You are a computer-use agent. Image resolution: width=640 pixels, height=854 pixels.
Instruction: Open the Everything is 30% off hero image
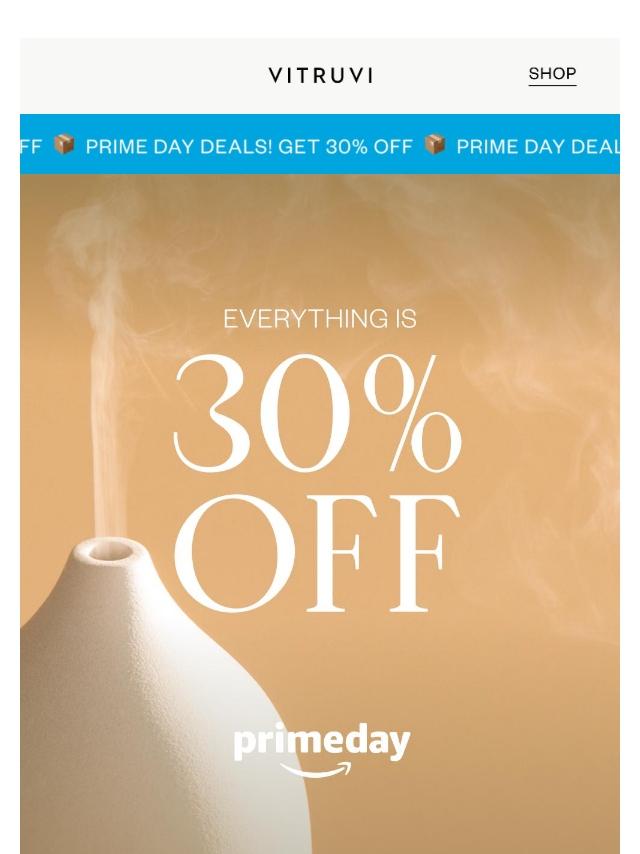[x=320, y=500]
